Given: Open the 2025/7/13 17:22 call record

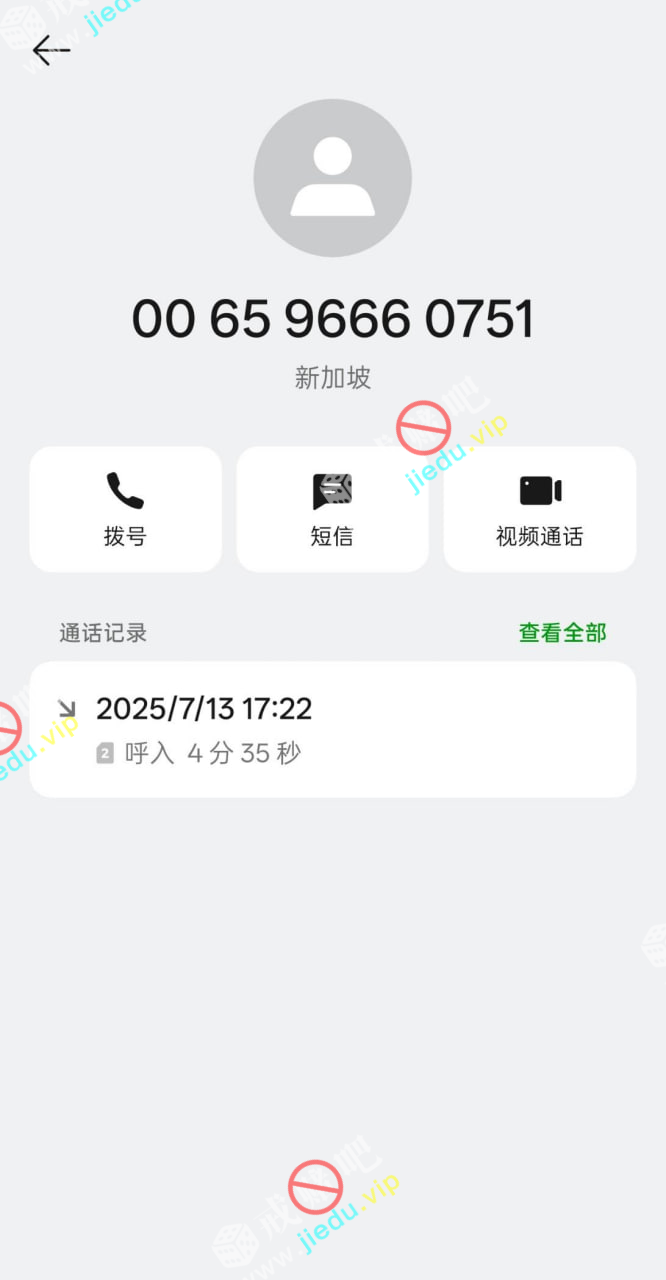Looking at the screenshot, I should pos(332,729).
